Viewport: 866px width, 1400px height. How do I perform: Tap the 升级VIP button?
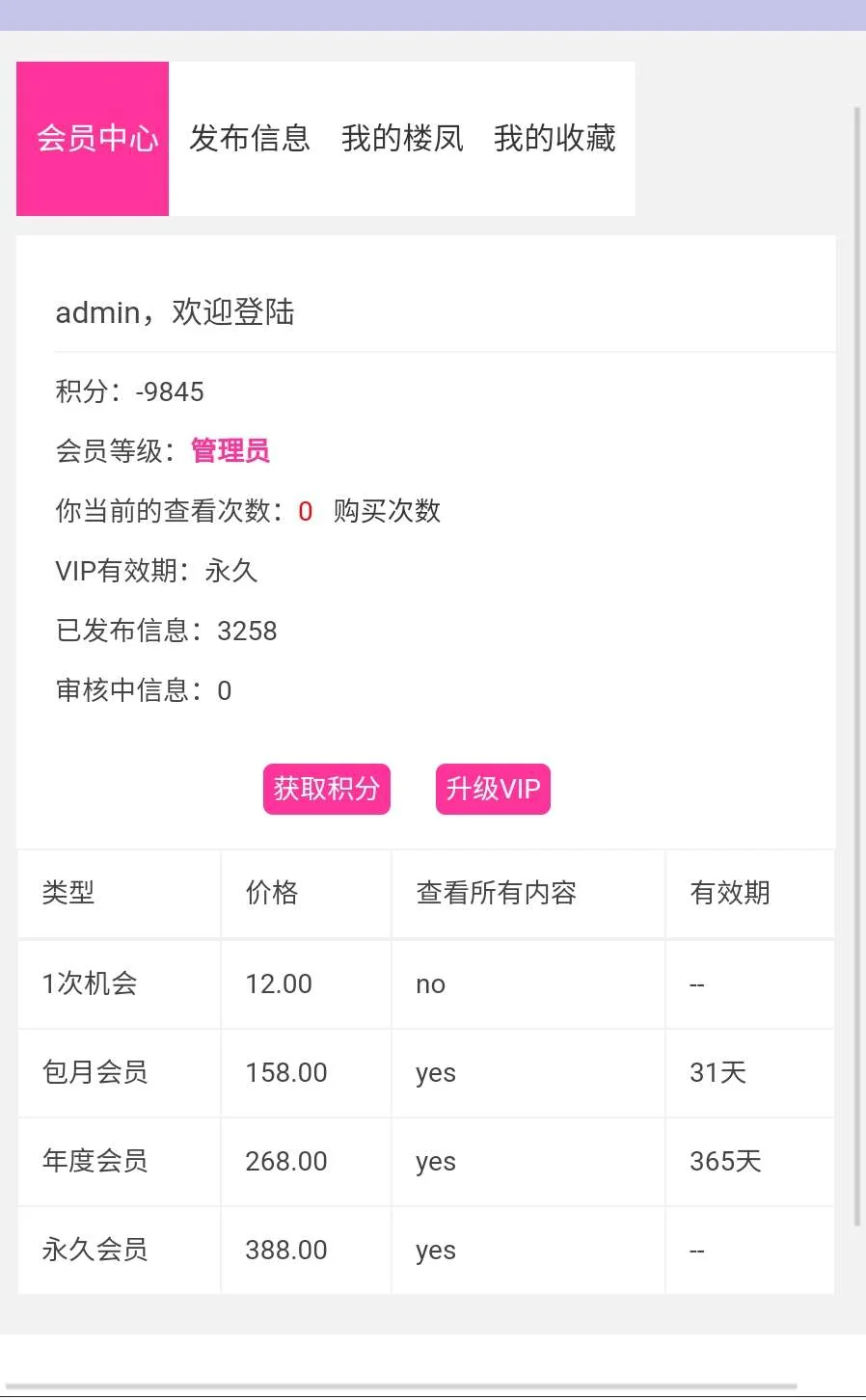coord(493,789)
